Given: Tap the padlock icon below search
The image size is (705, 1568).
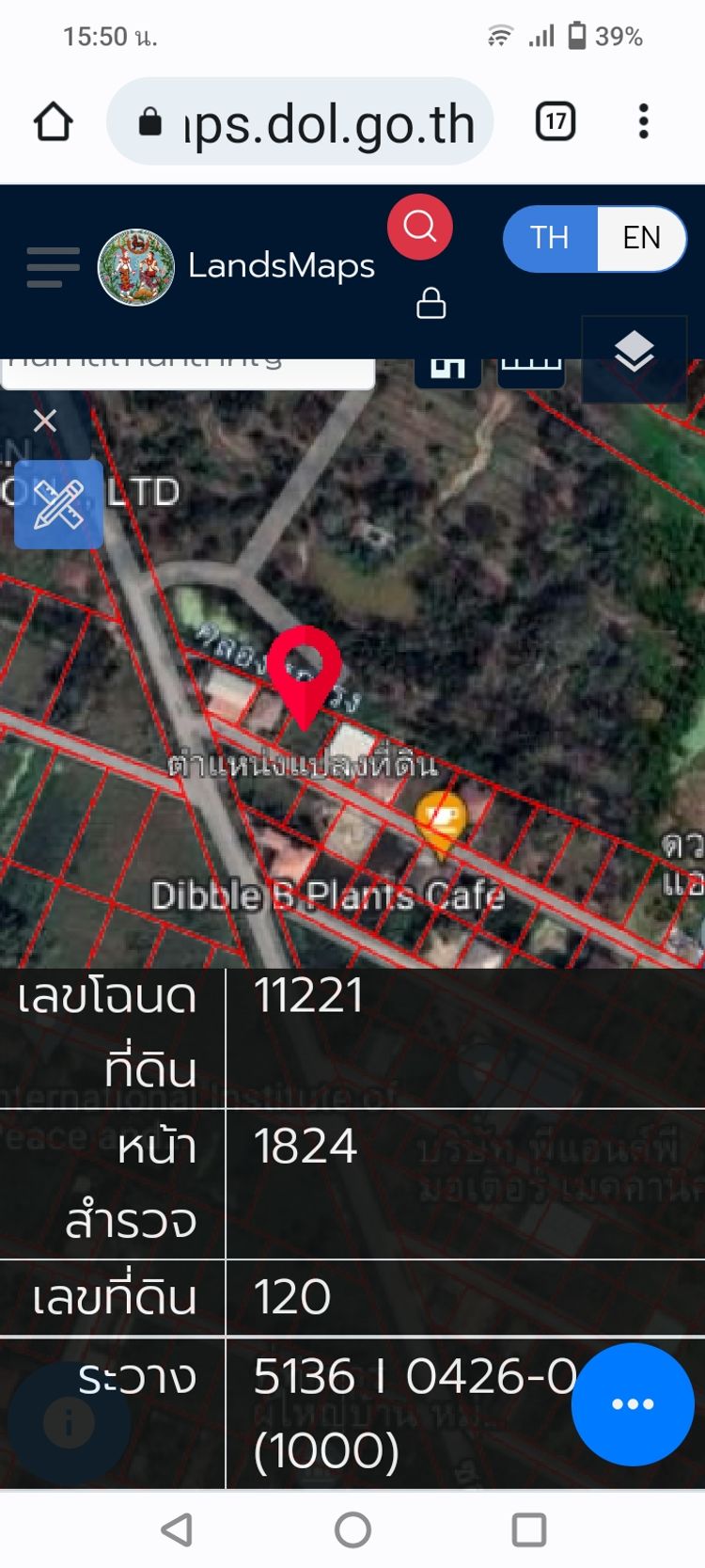Looking at the screenshot, I should (431, 304).
